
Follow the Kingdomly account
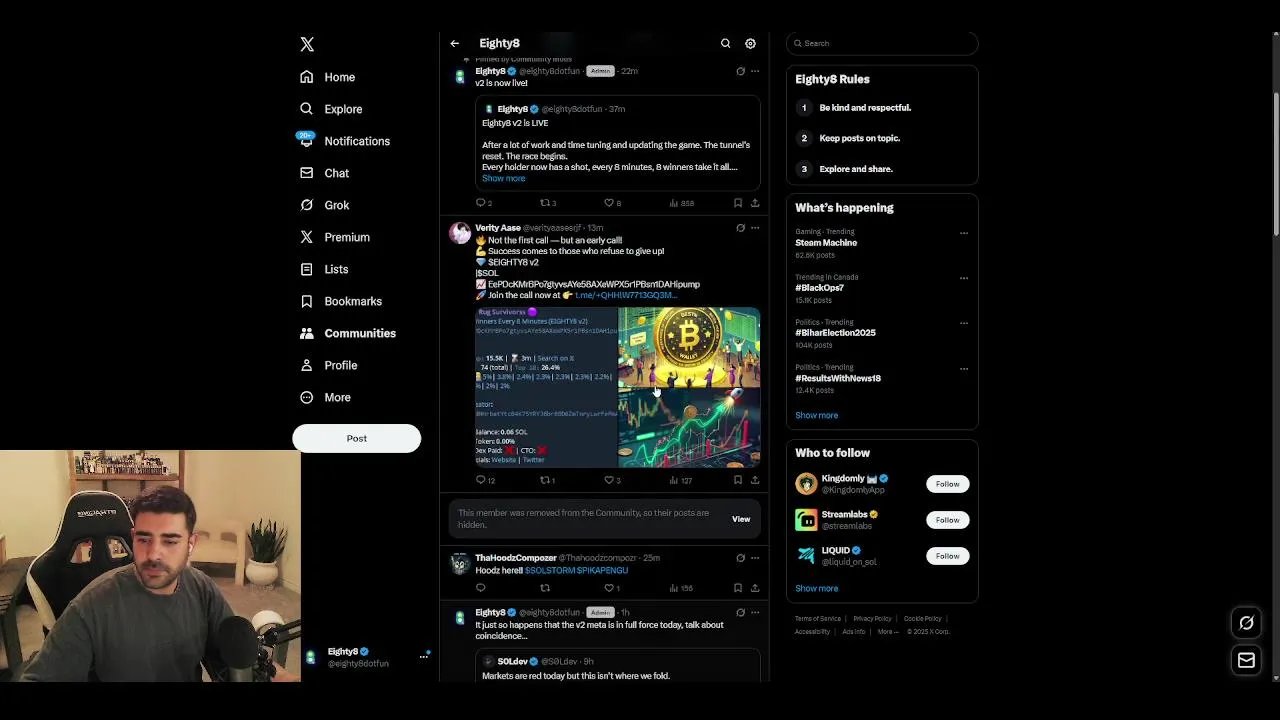(947, 484)
